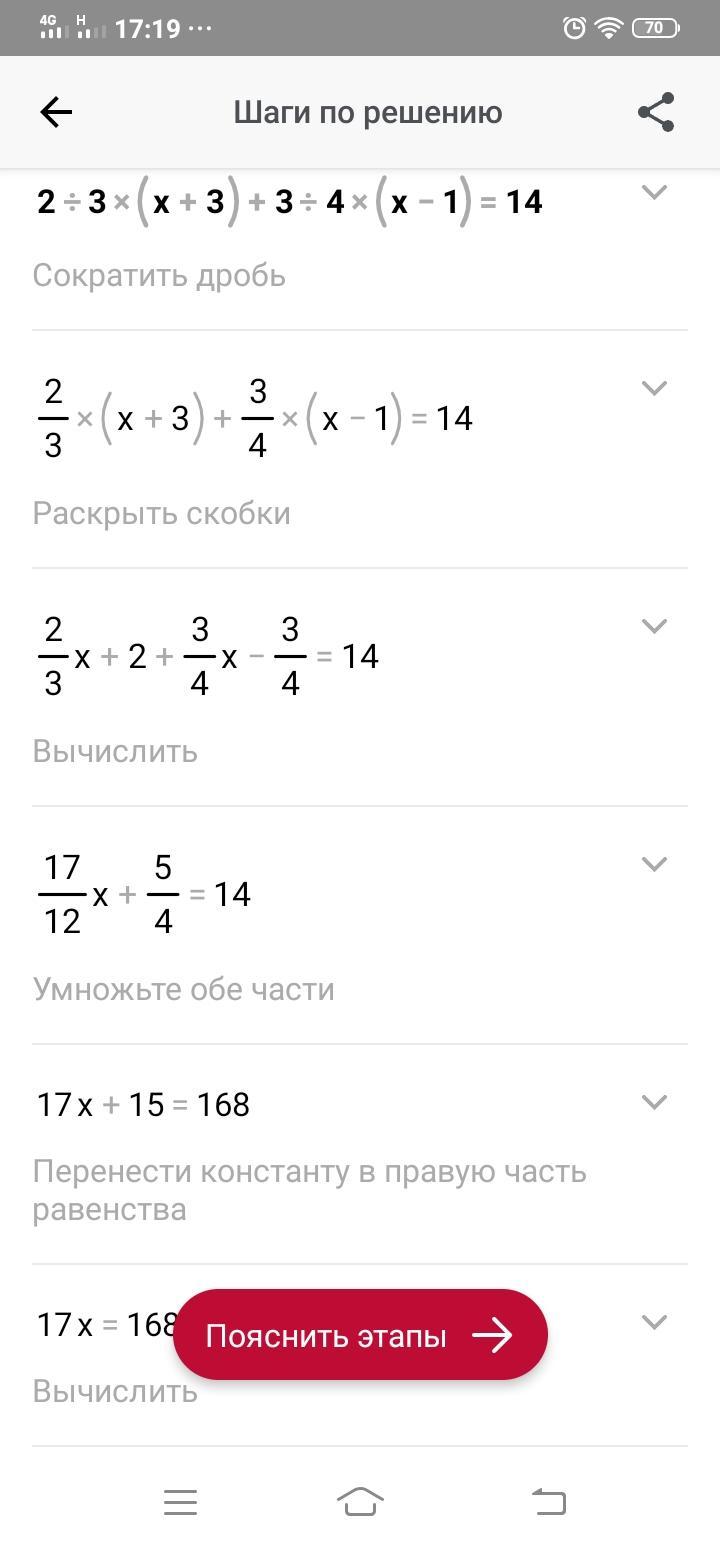720x1544 pixels.
Task: Expand the step starting with 2/3x + 2
Action: click(x=653, y=626)
